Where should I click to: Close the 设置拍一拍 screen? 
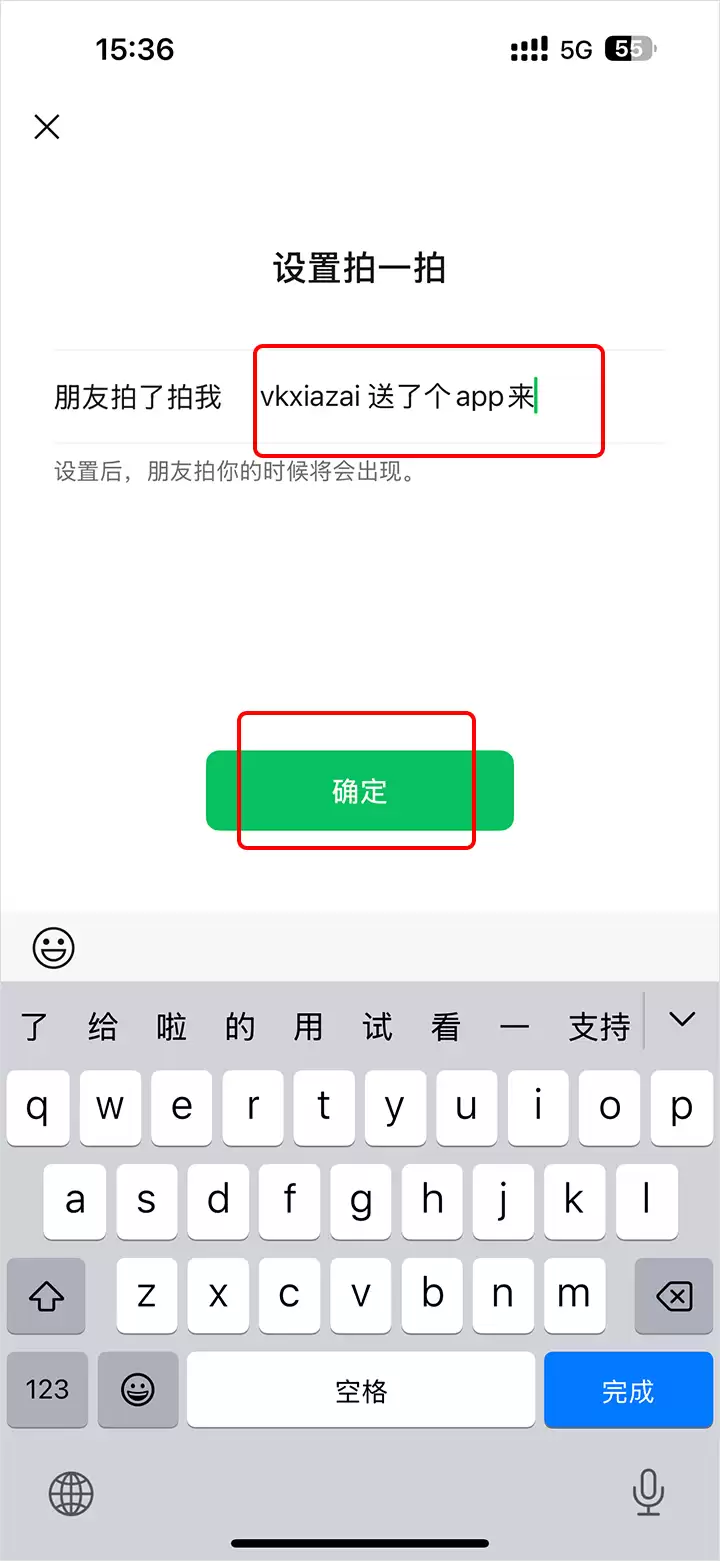pyautogui.click(x=47, y=127)
